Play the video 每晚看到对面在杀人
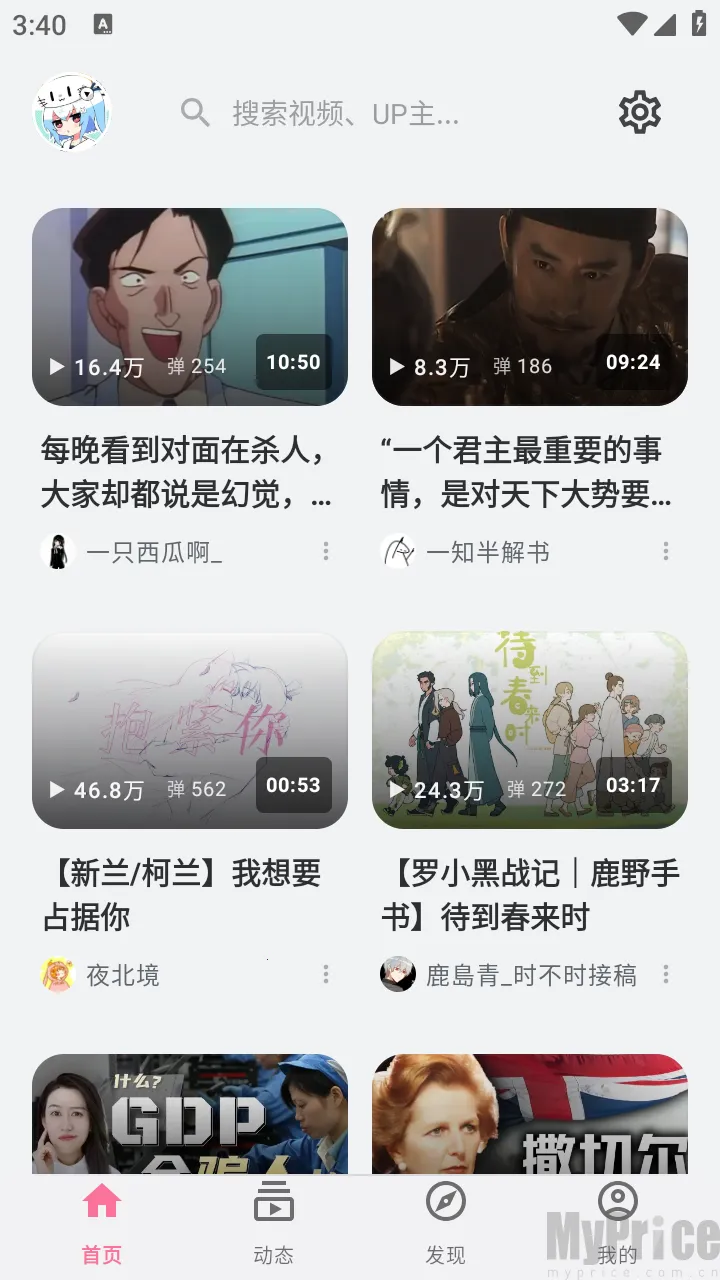The height and width of the screenshot is (1280, 720). point(190,307)
